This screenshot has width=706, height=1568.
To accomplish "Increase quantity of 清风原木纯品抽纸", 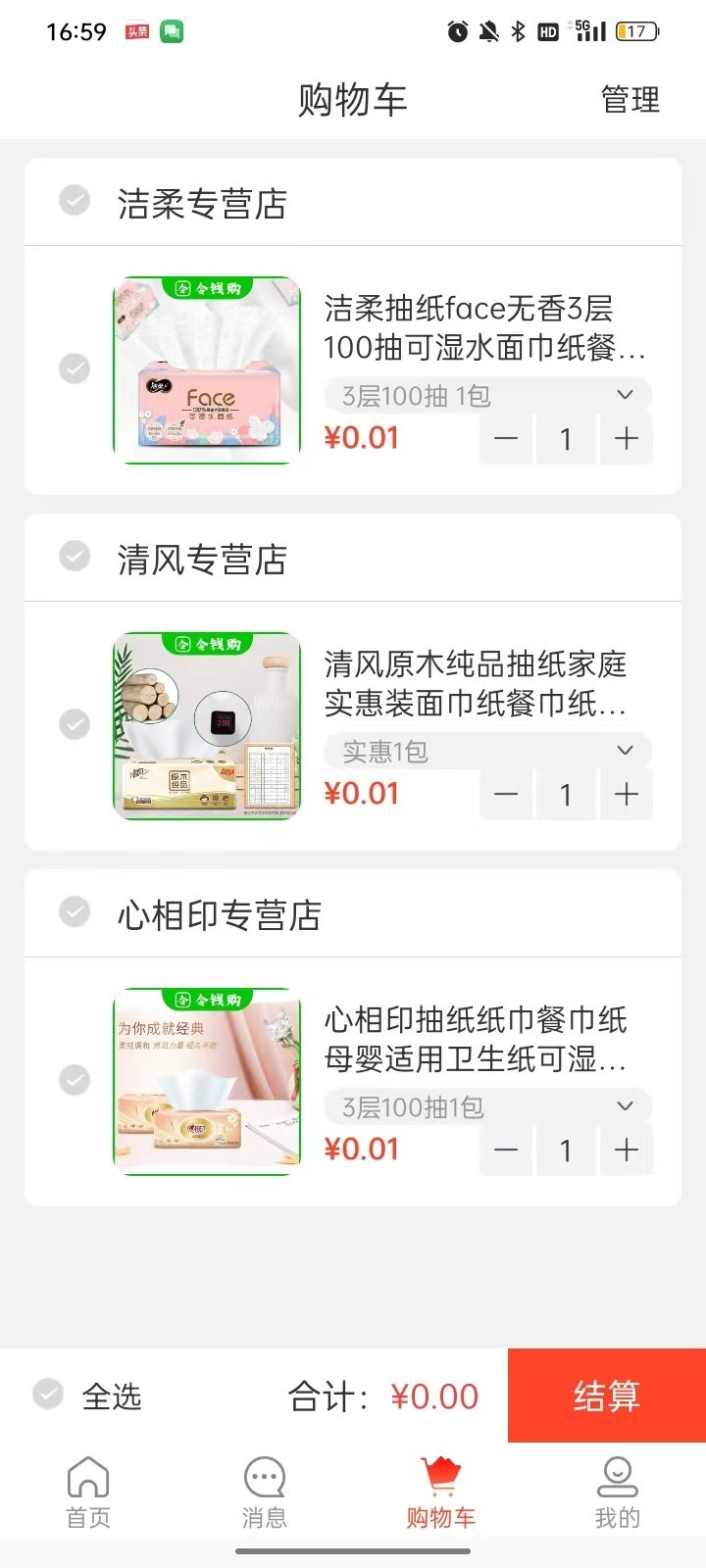I will [626, 795].
